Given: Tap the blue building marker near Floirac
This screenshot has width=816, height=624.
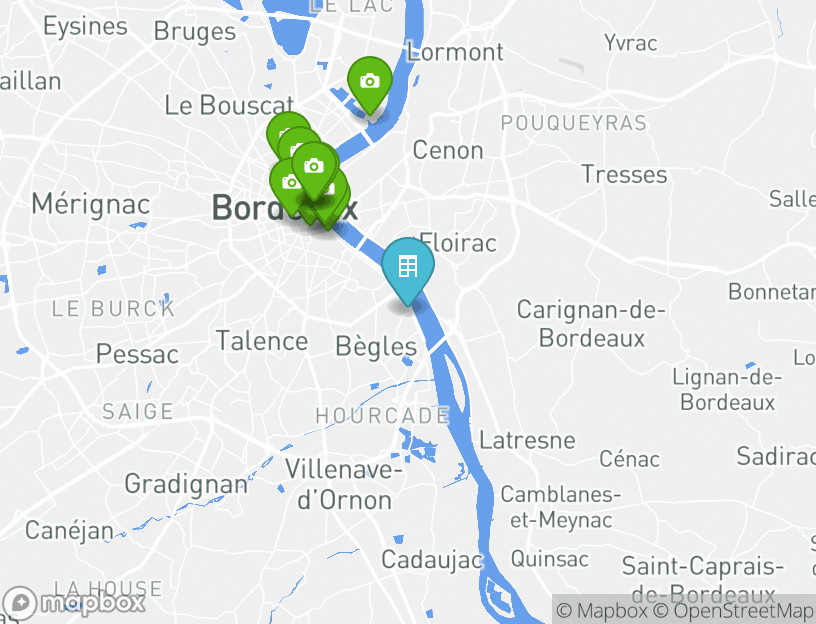Looking at the screenshot, I should tap(408, 267).
